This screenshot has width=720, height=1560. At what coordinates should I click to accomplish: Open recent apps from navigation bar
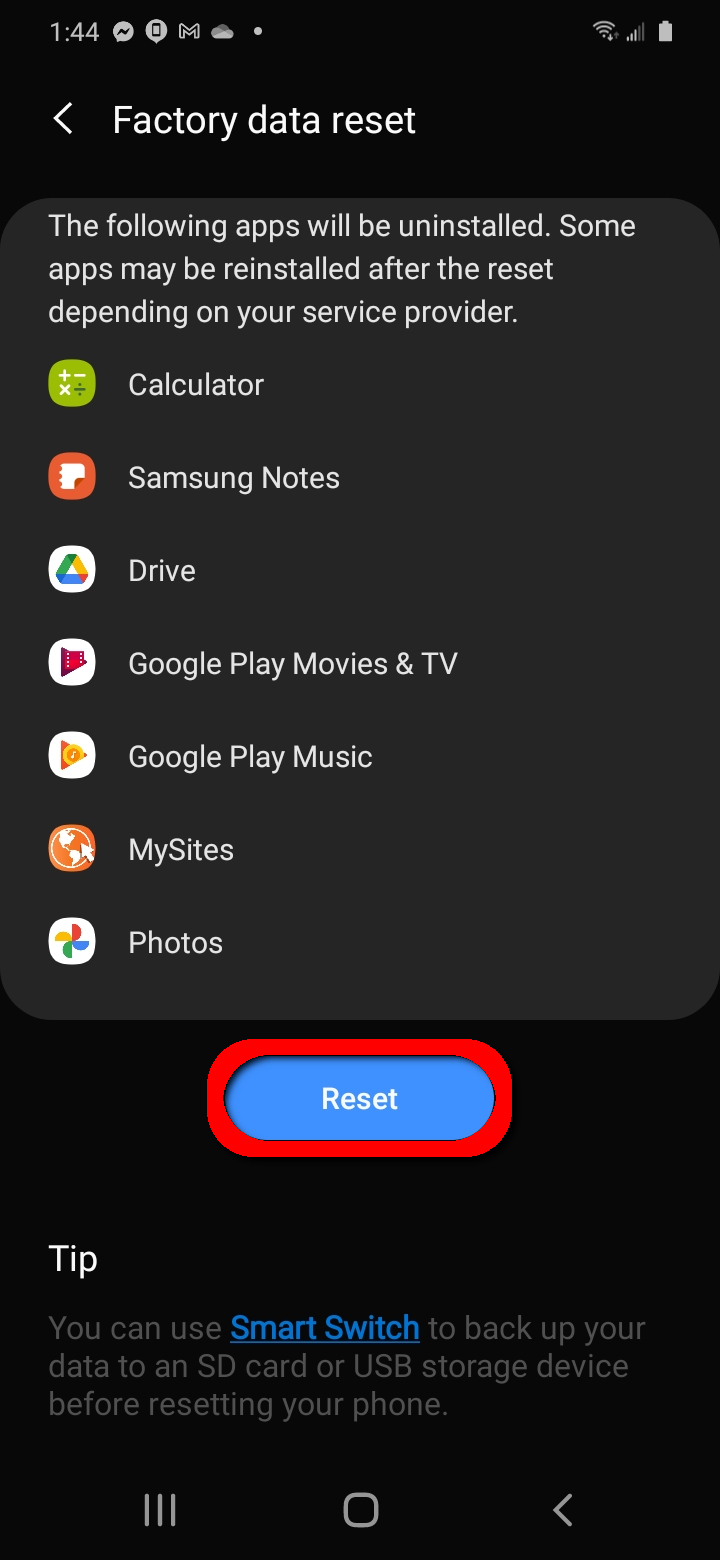coord(160,1510)
